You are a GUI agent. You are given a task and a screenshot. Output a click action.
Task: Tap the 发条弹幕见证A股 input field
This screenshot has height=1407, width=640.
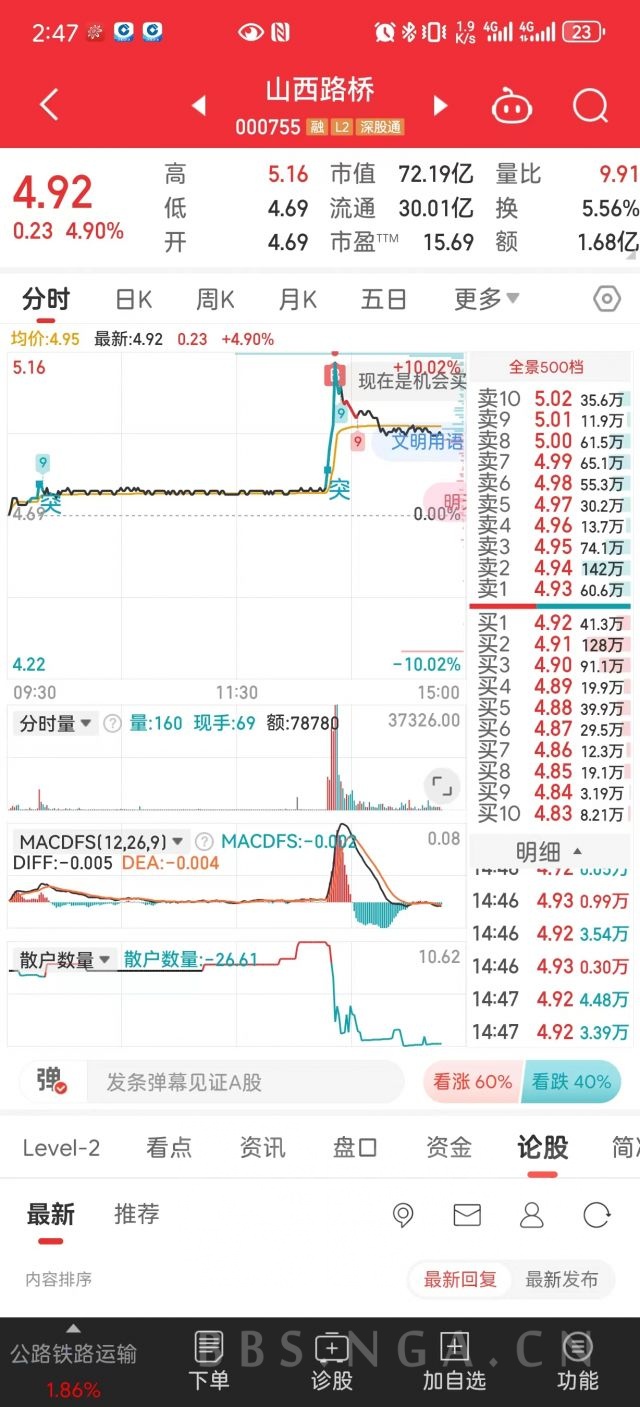[x=244, y=1082]
